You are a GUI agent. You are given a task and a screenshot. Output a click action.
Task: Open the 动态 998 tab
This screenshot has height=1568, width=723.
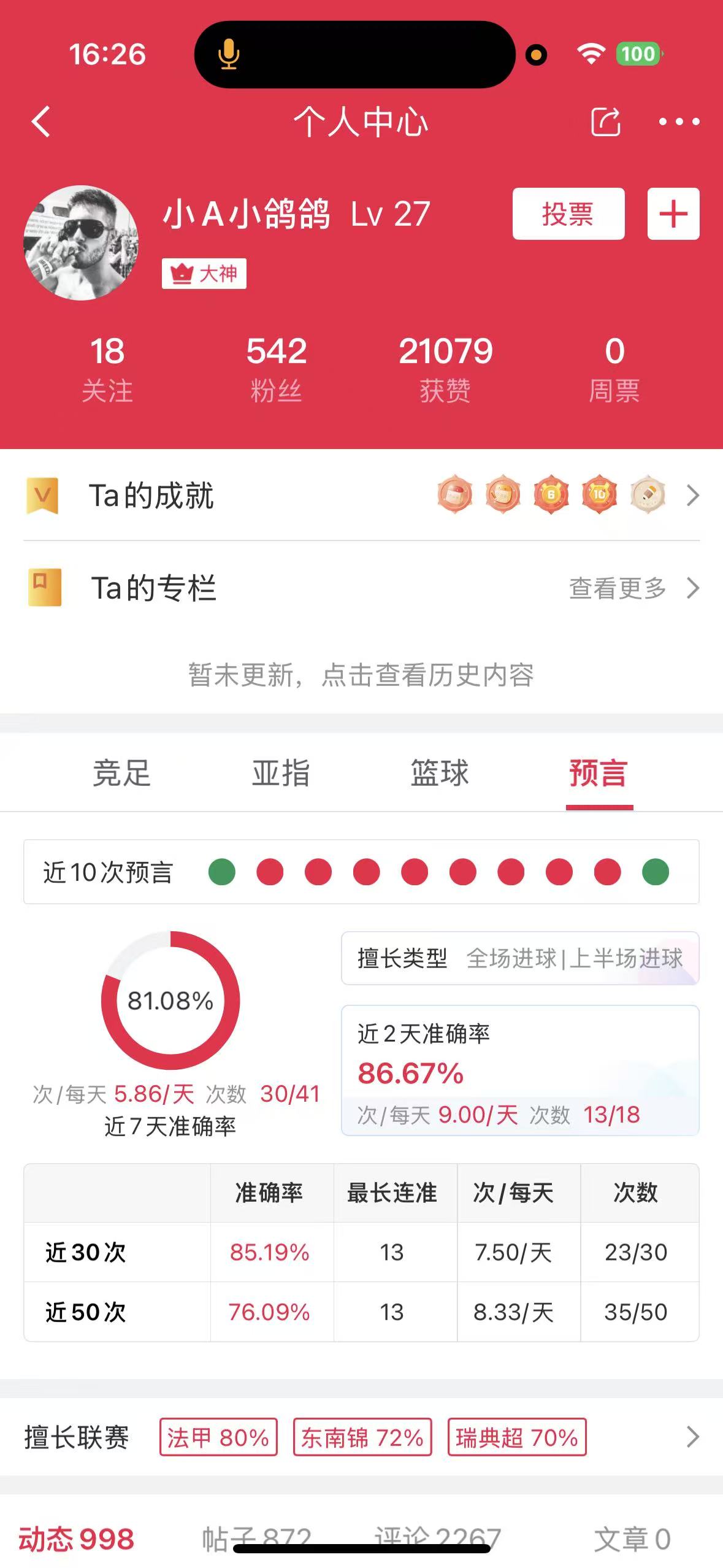76,1539
